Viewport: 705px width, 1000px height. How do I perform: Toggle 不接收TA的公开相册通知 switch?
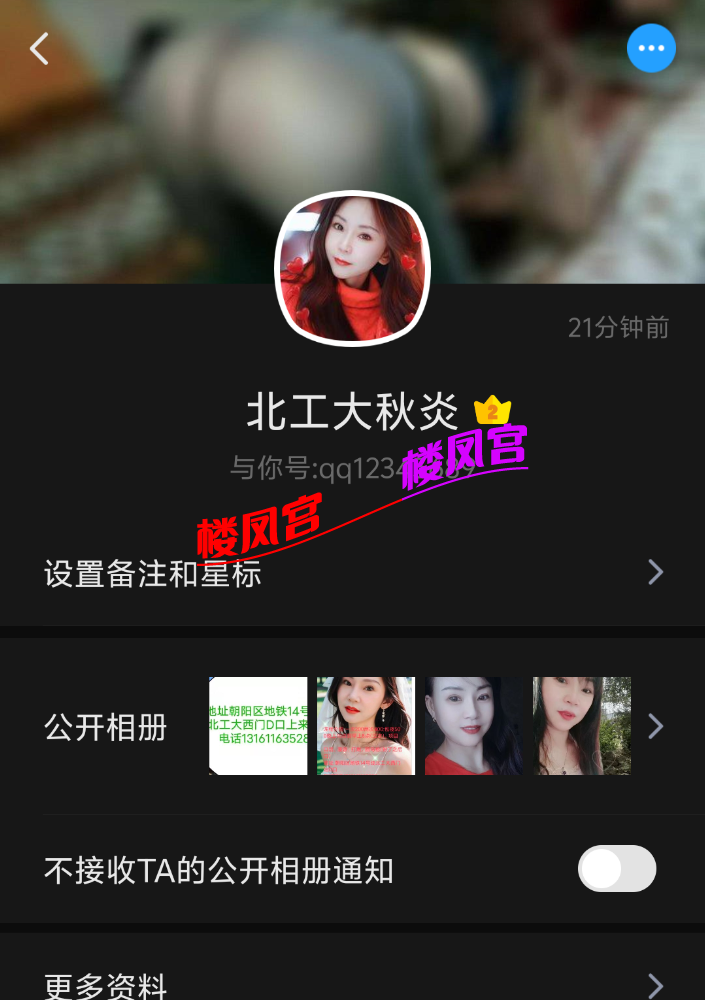pyautogui.click(x=617, y=869)
